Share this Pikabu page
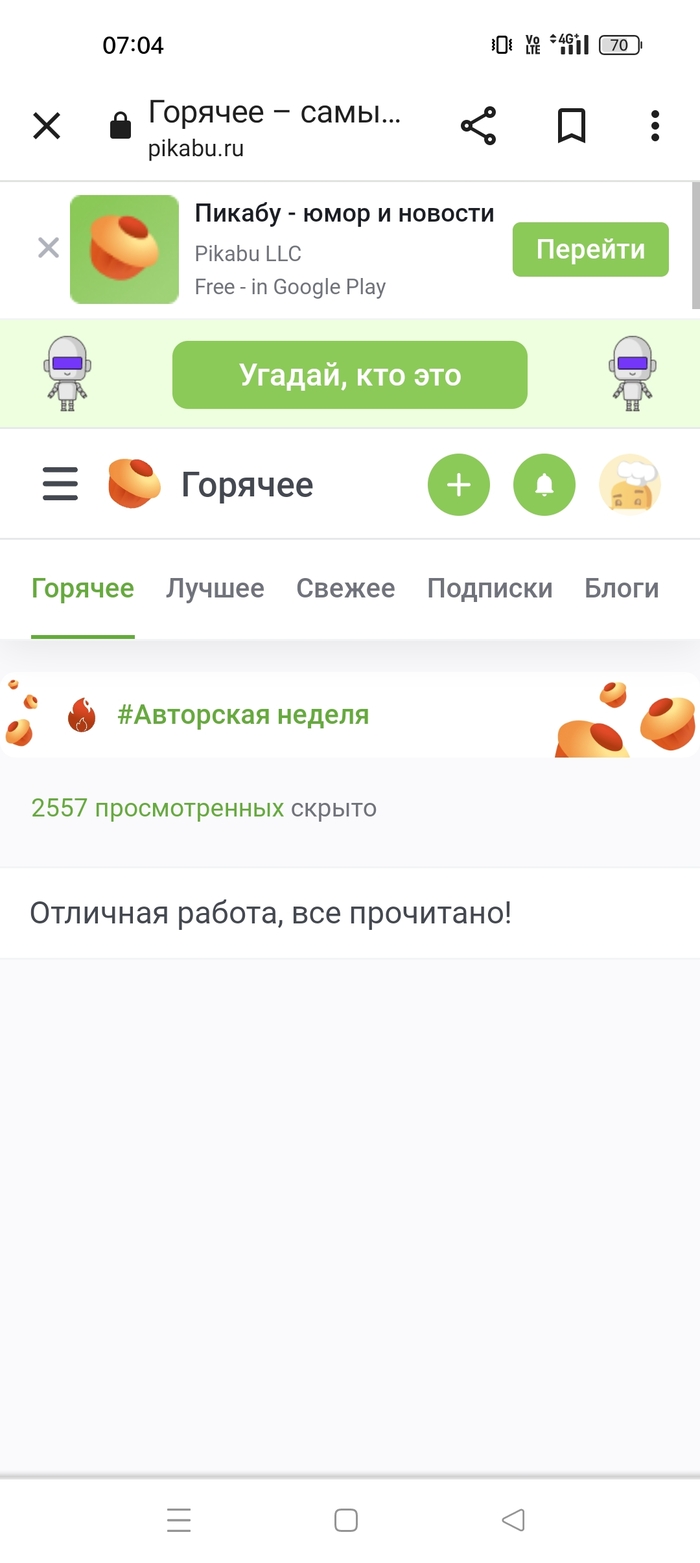The width and height of the screenshot is (700, 1563). (x=478, y=126)
